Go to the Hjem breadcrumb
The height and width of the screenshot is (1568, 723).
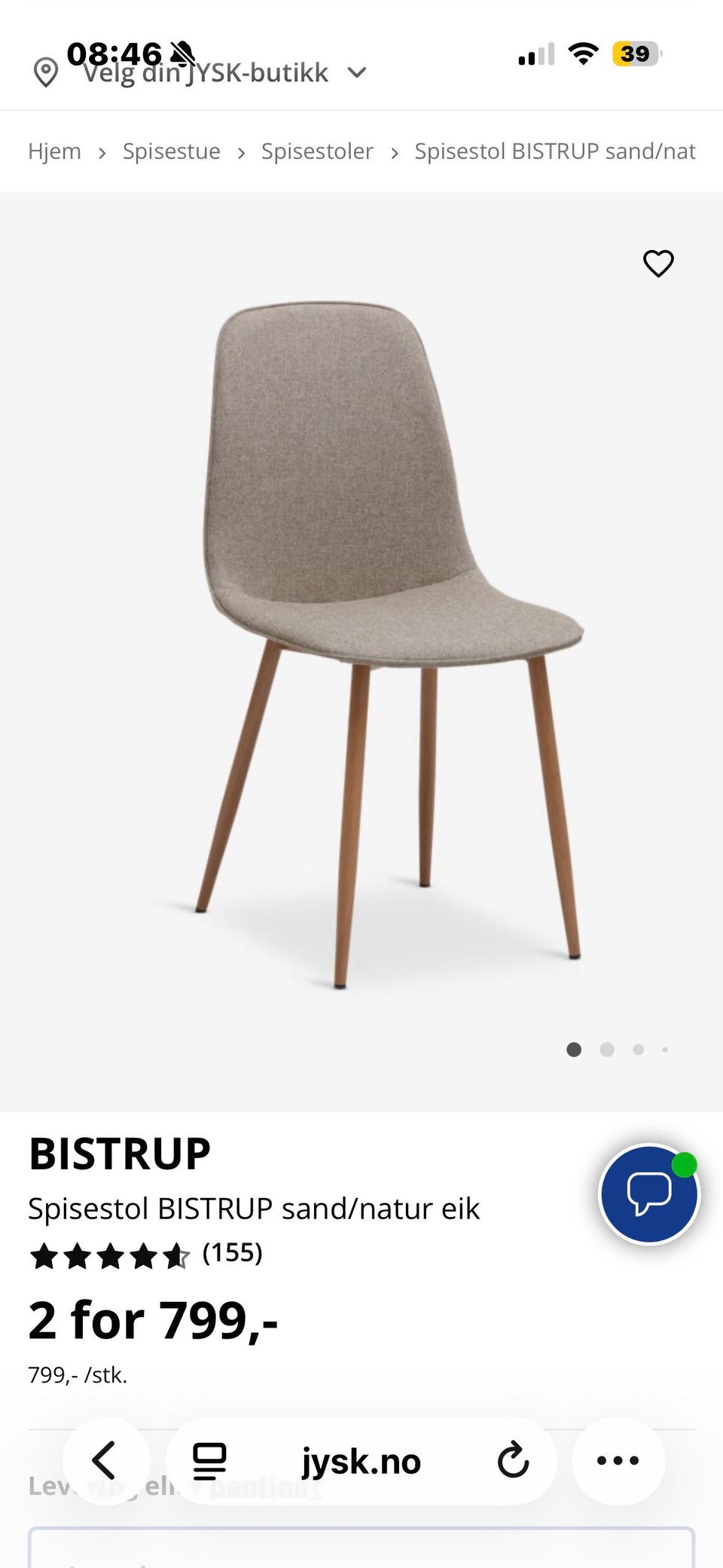tap(54, 151)
